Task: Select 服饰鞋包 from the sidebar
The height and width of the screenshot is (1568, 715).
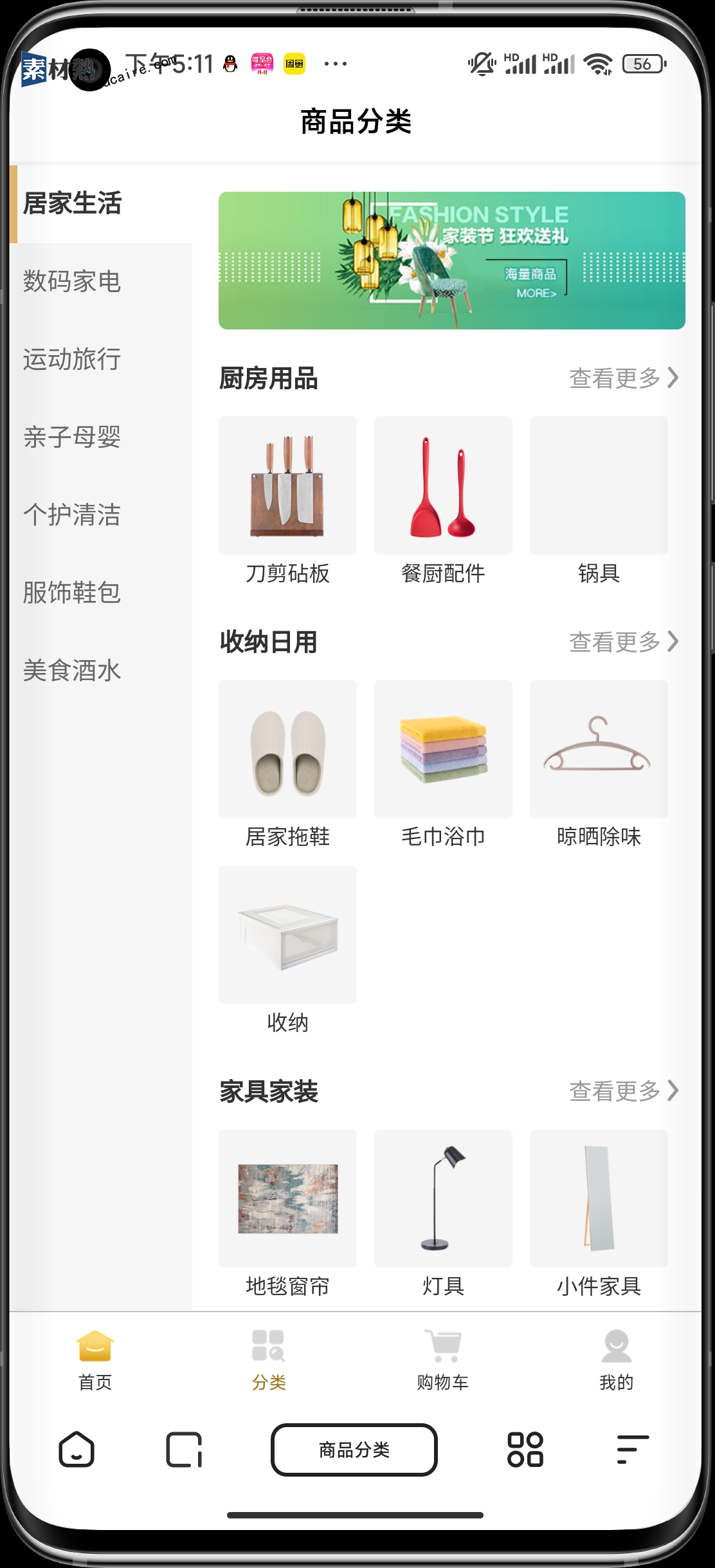Action: (x=72, y=593)
